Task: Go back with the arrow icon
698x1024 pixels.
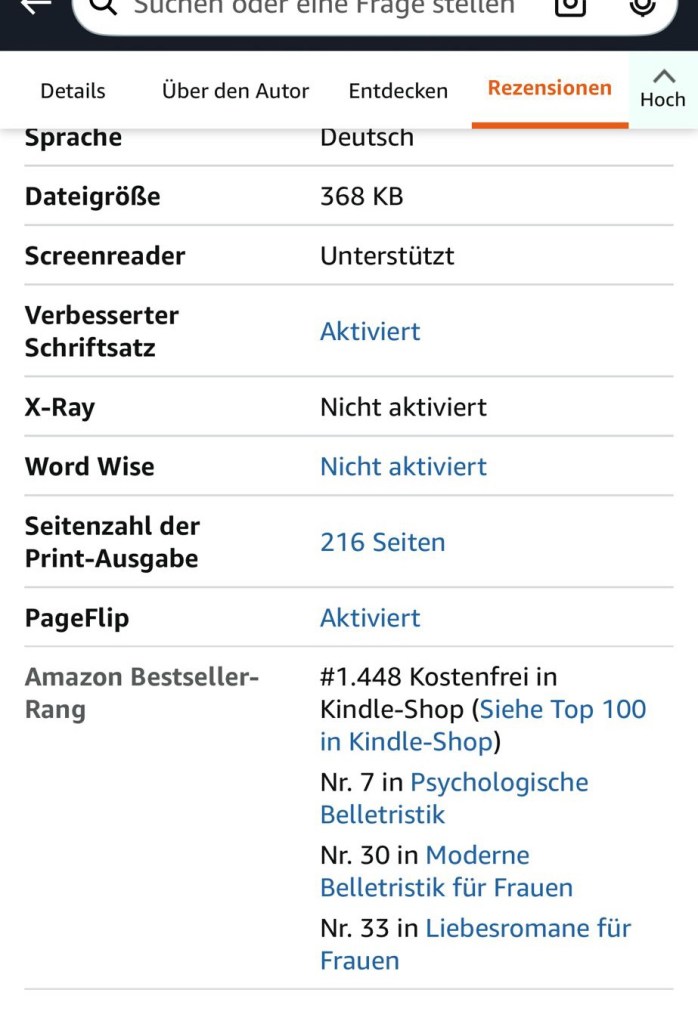Action: pyautogui.click(x=36, y=6)
